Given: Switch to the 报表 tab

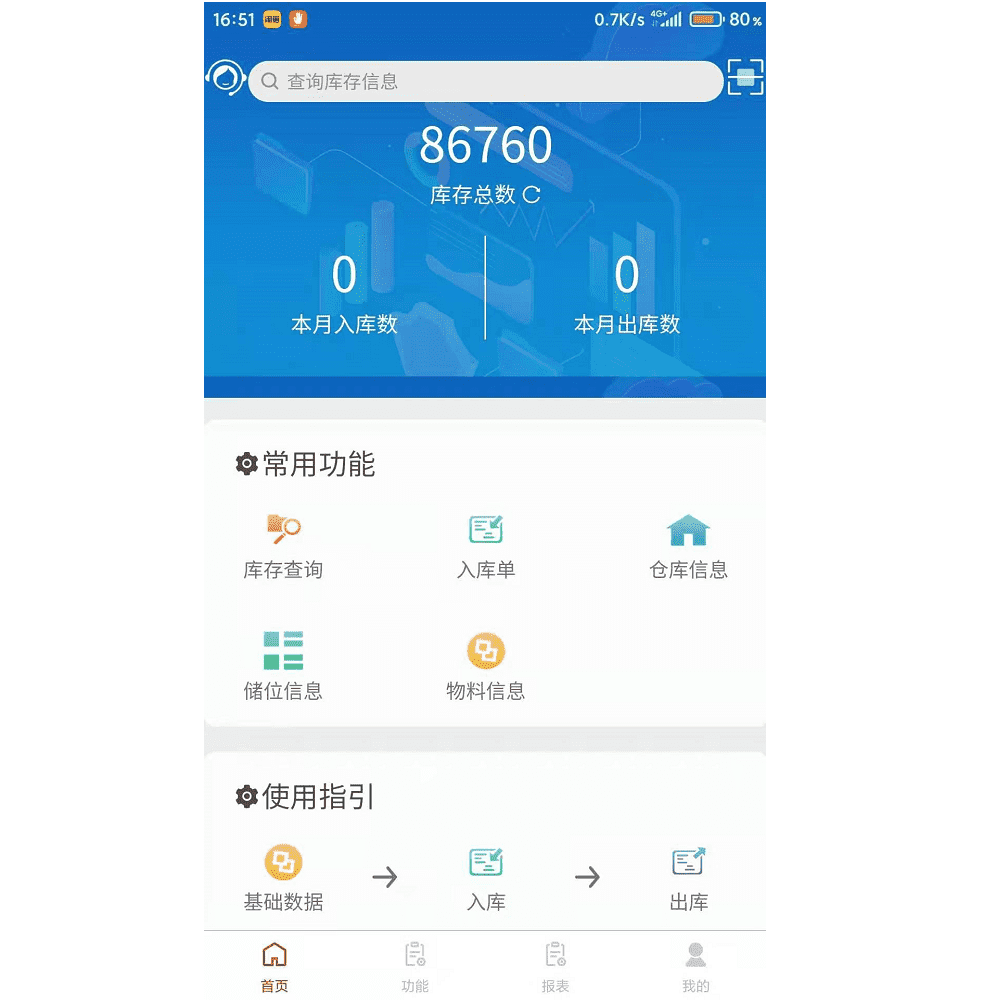Looking at the screenshot, I should coord(555,967).
